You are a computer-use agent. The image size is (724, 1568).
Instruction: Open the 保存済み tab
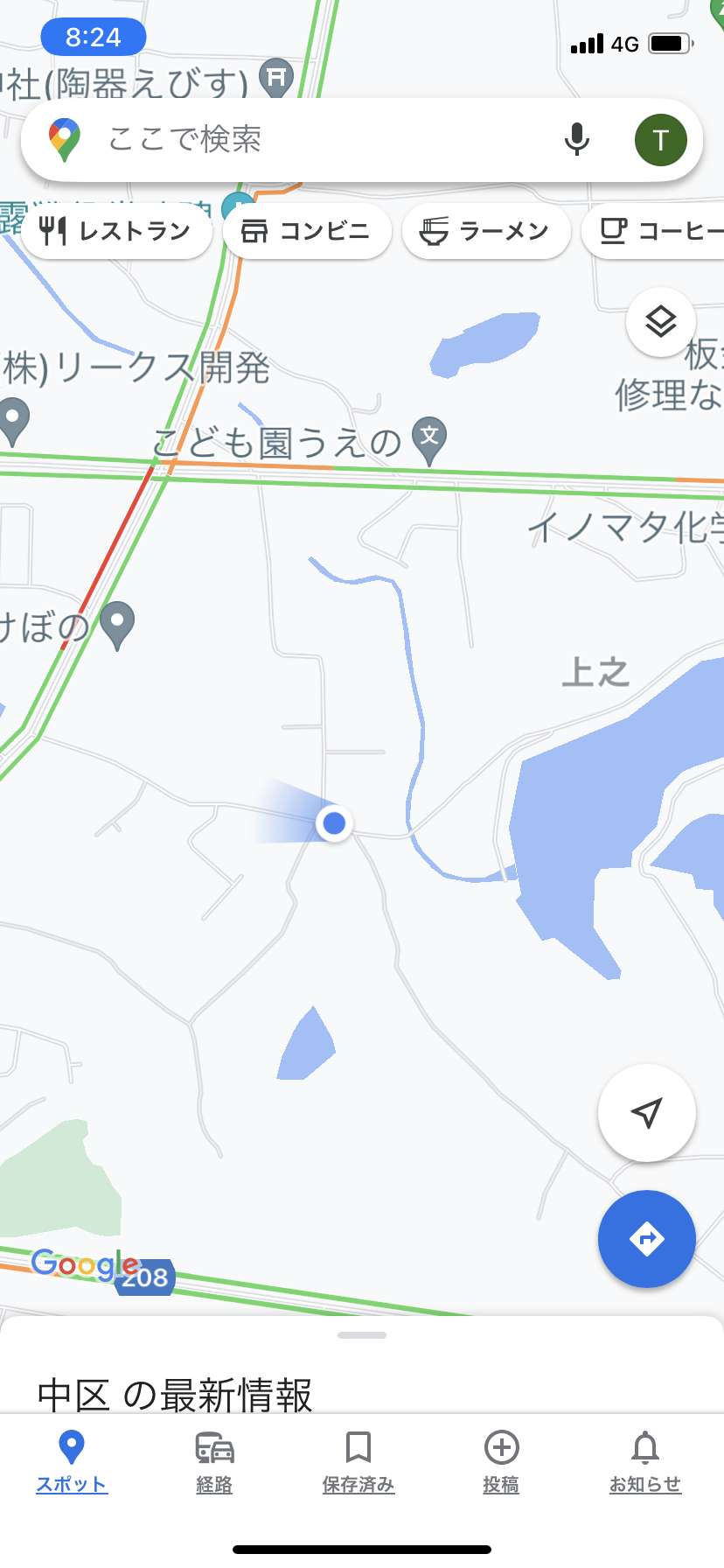(x=359, y=1461)
